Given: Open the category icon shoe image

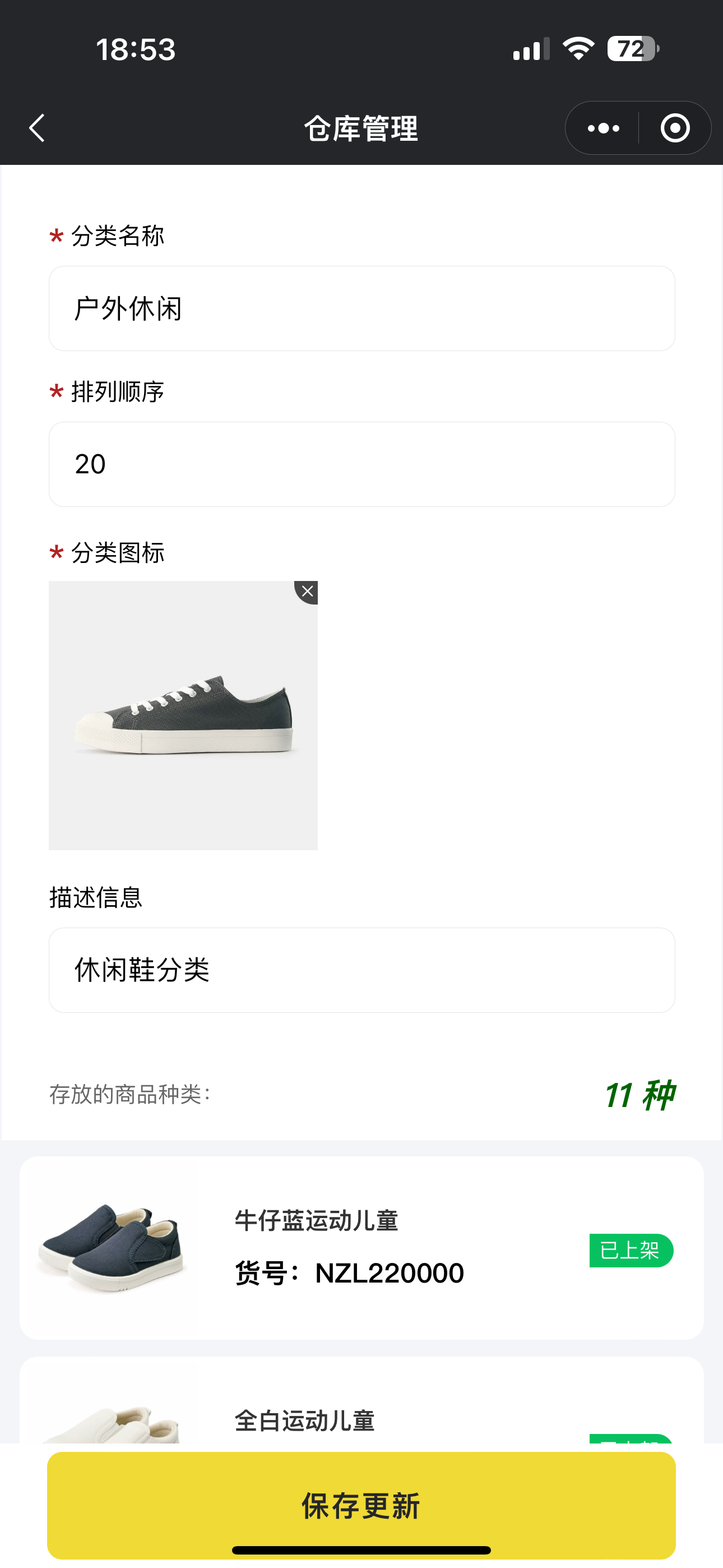Looking at the screenshot, I should pos(183,716).
